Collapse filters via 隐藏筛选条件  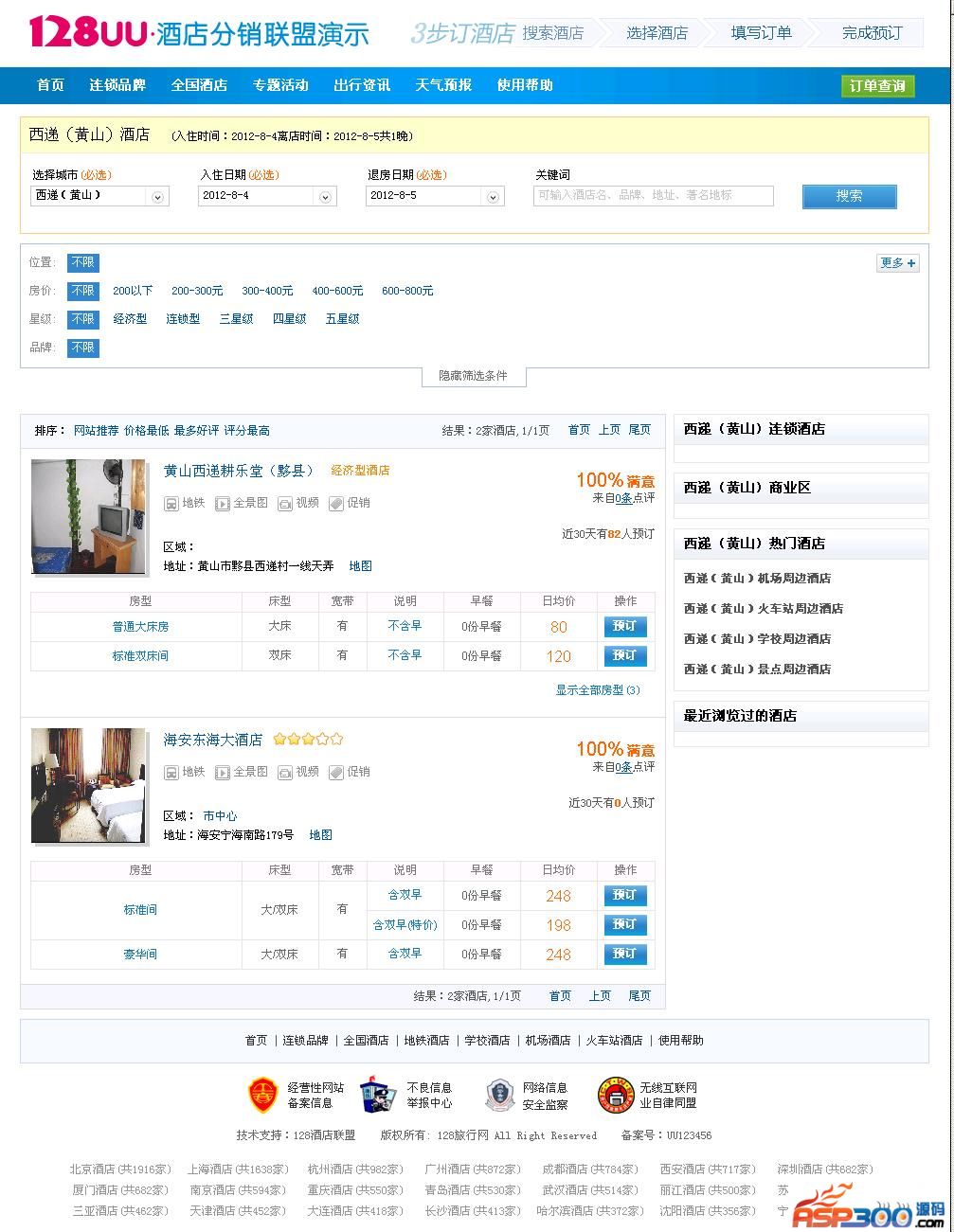[473, 376]
